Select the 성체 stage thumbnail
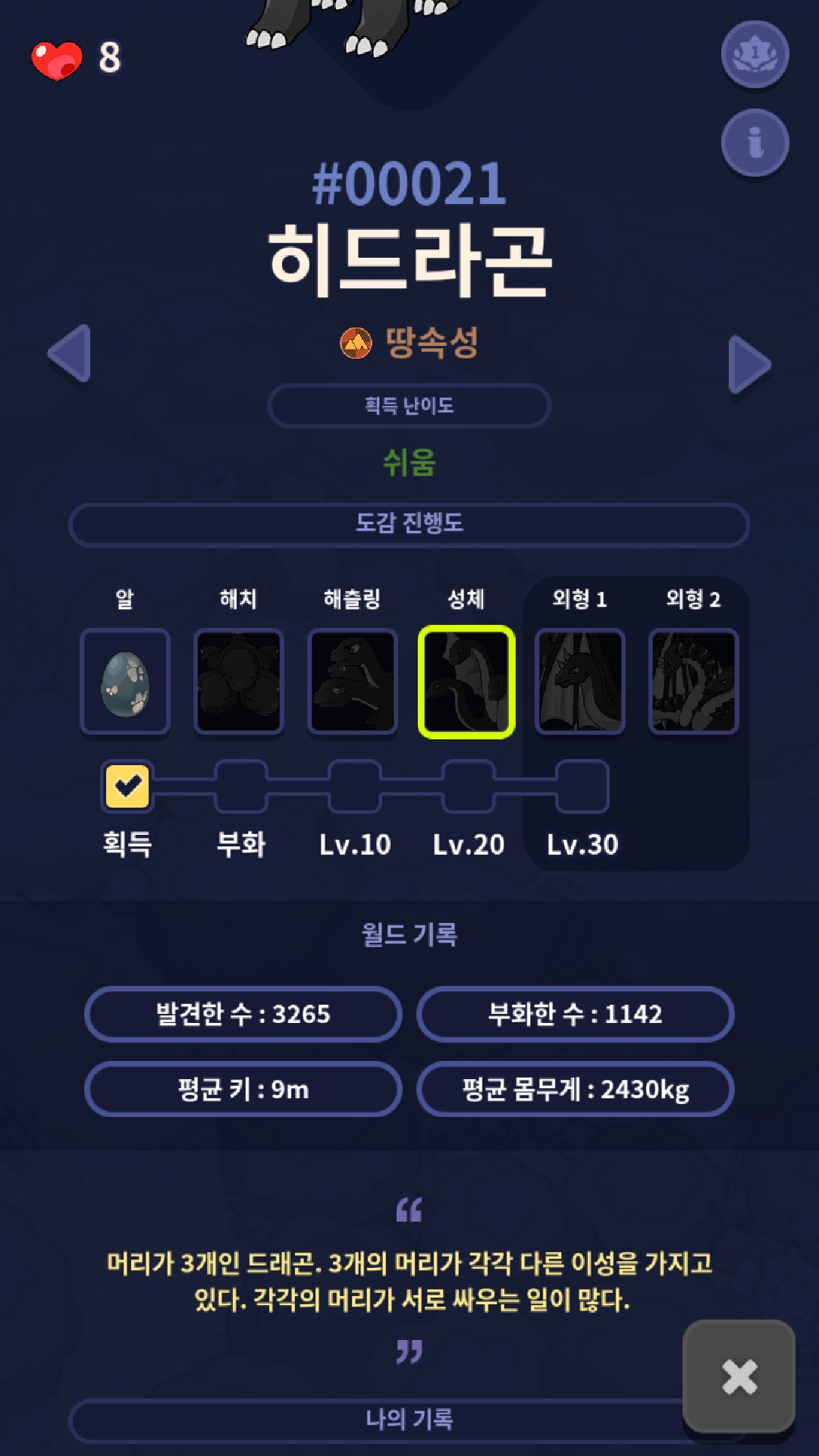 (466, 682)
